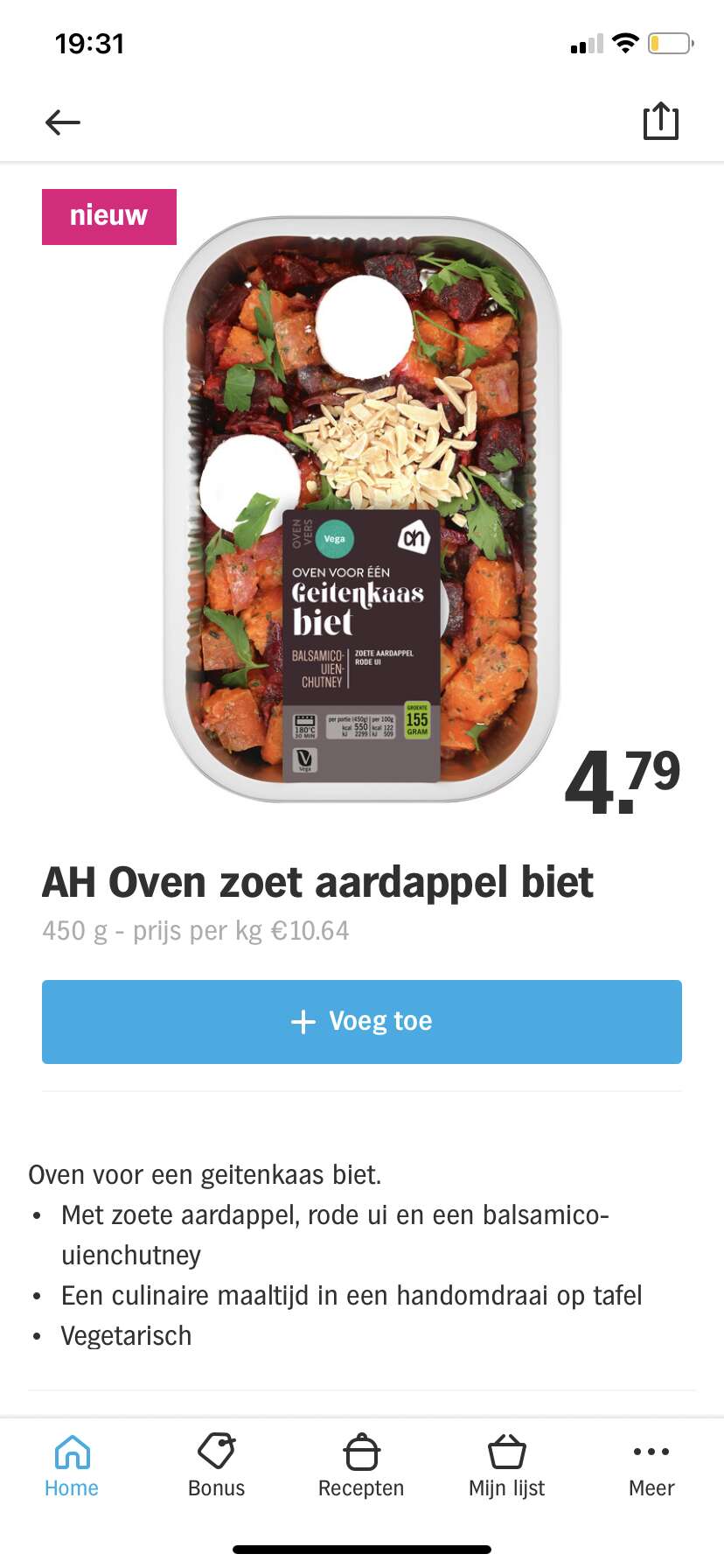Open the Meer menu tab

click(x=651, y=1466)
